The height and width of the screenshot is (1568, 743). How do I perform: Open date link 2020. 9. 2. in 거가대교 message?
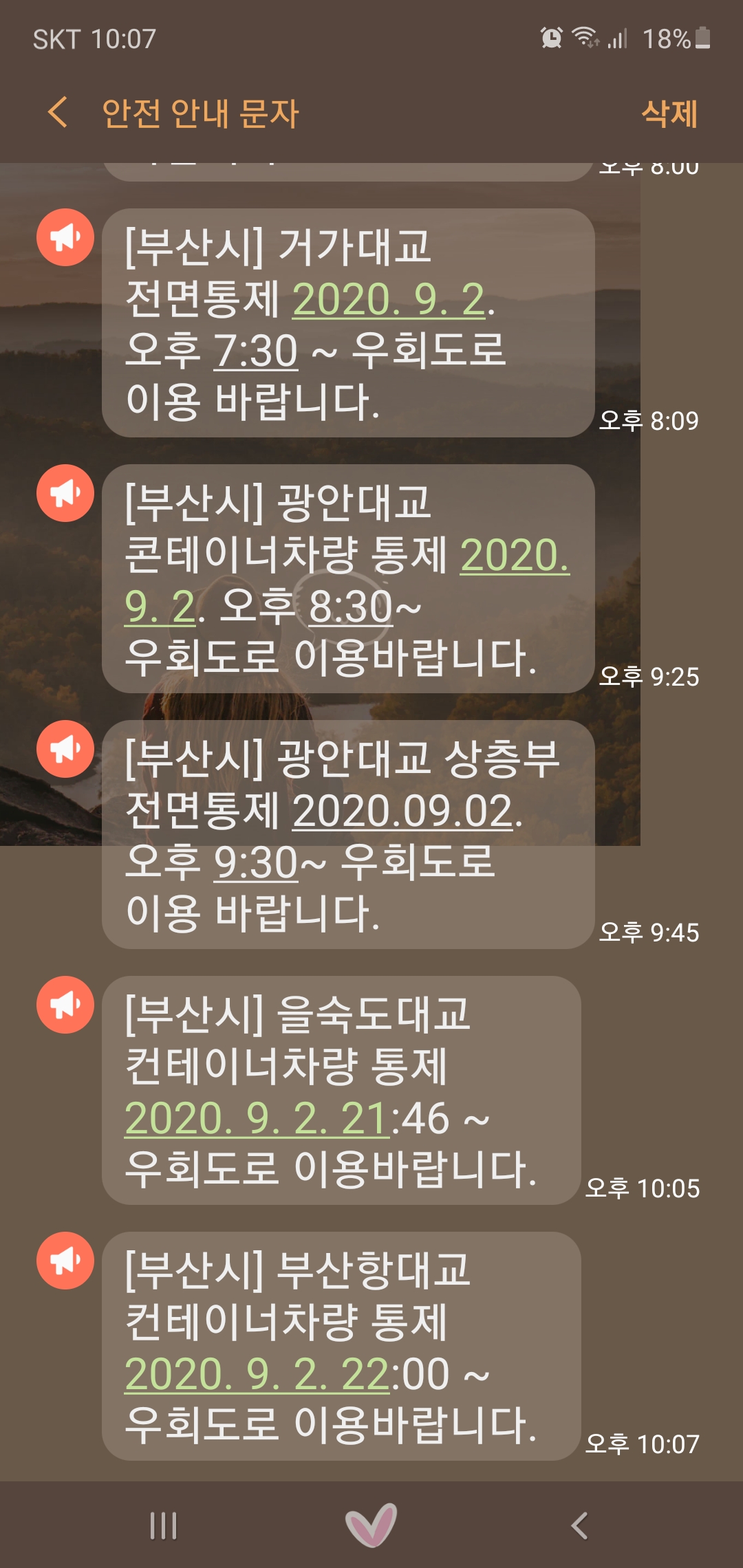coord(389,300)
